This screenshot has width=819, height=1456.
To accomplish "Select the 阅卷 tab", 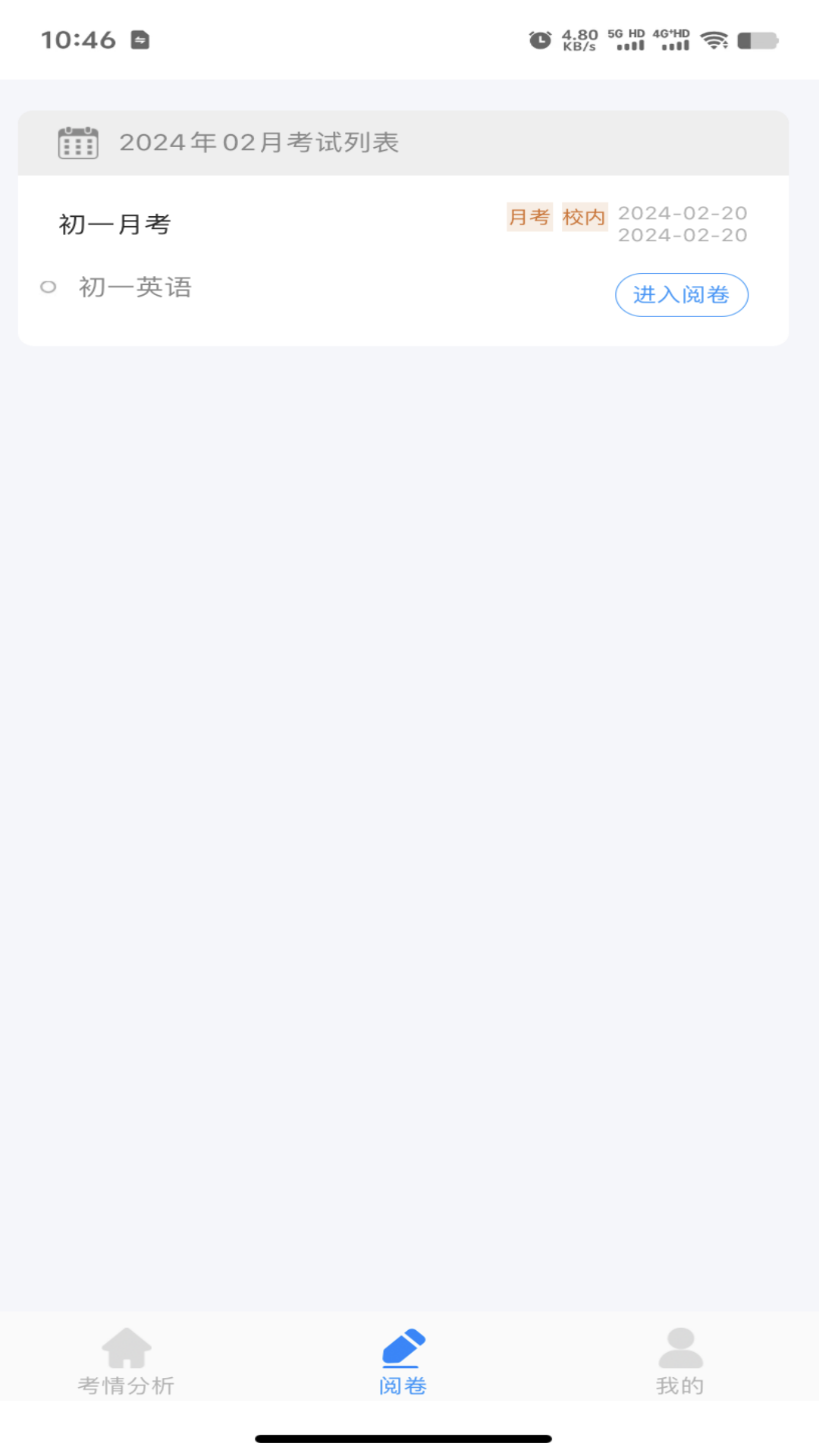I will [x=403, y=1361].
